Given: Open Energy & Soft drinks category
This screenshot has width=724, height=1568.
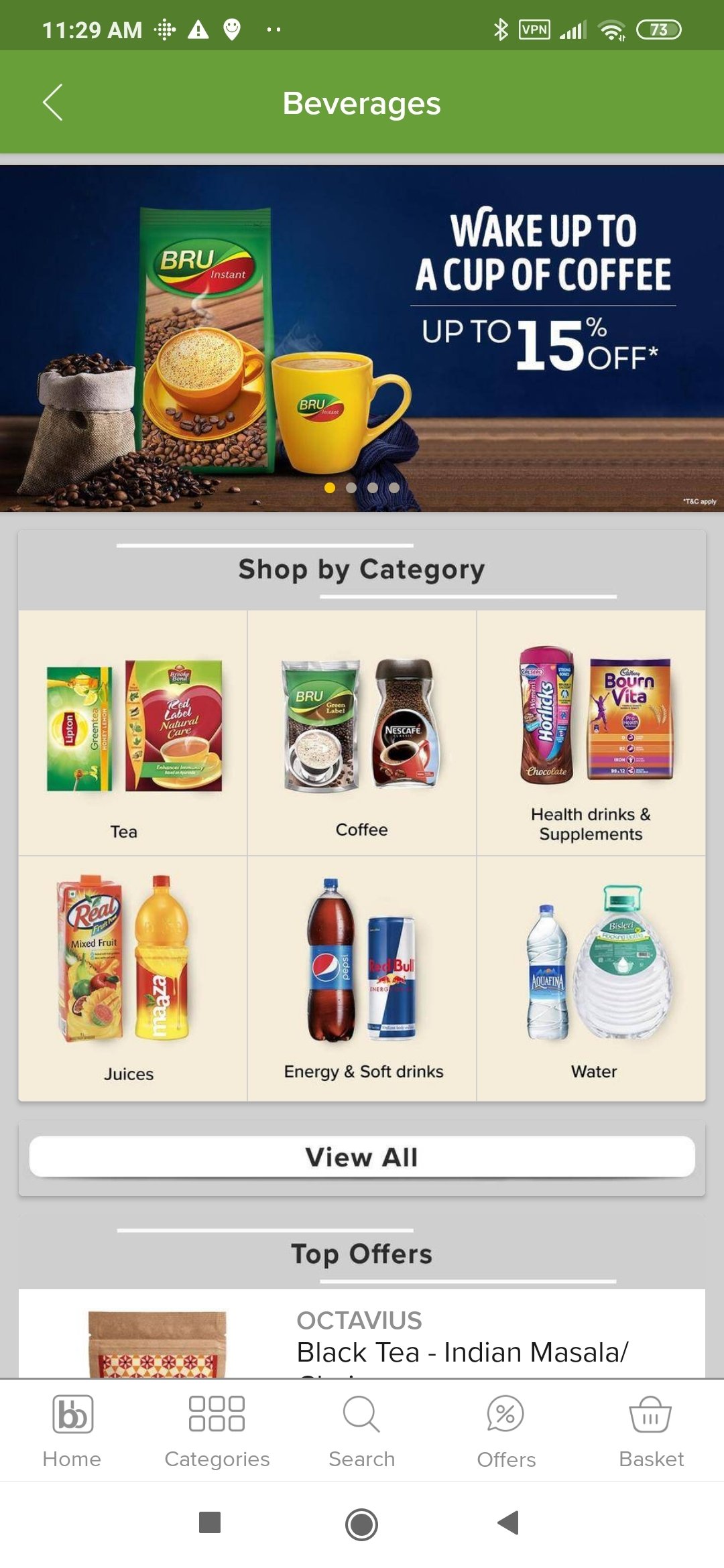Looking at the screenshot, I should click(362, 978).
